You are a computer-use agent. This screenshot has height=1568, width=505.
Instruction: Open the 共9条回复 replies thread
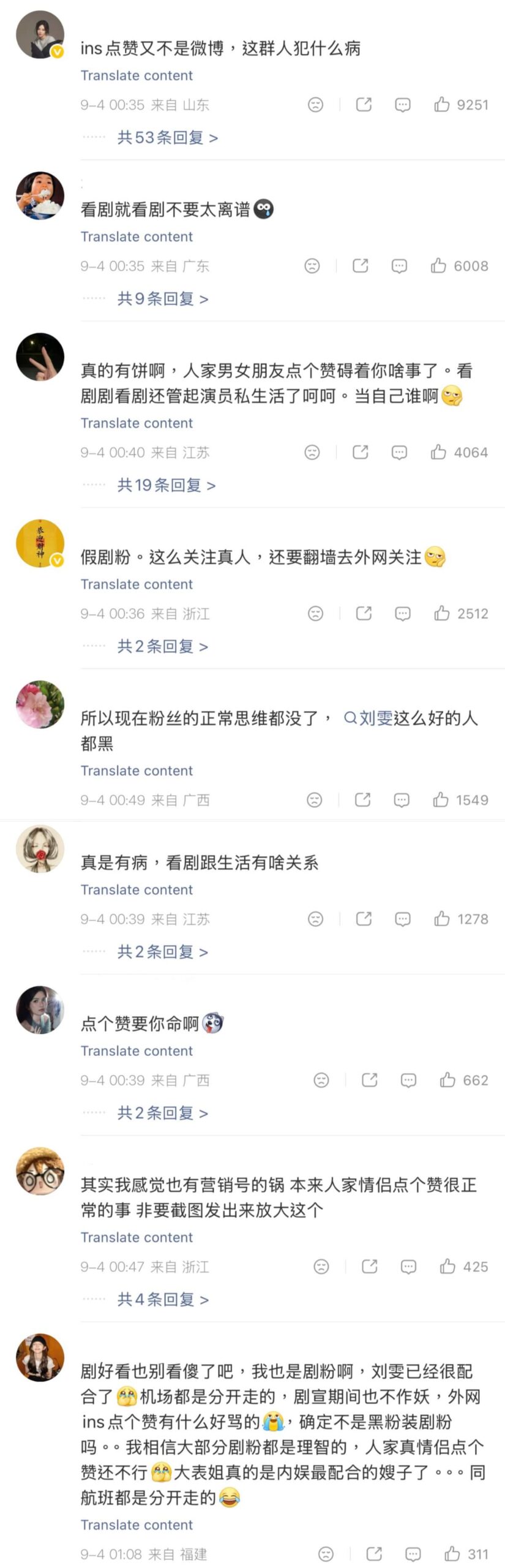point(163,299)
